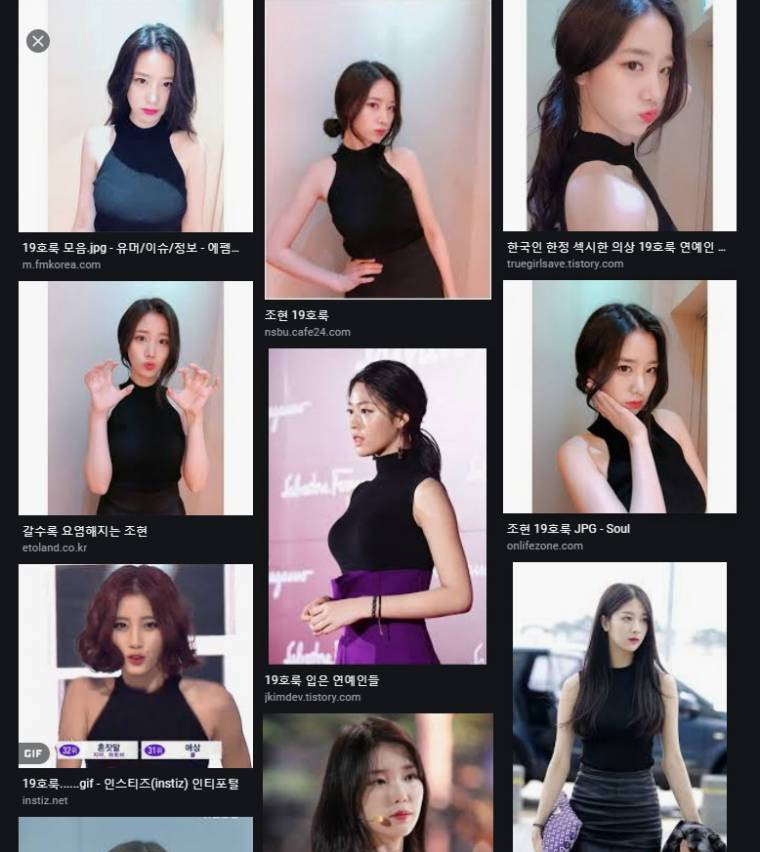Close the image viewer with the X
This screenshot has height=852, width=760.
click(x=38, y=41)
